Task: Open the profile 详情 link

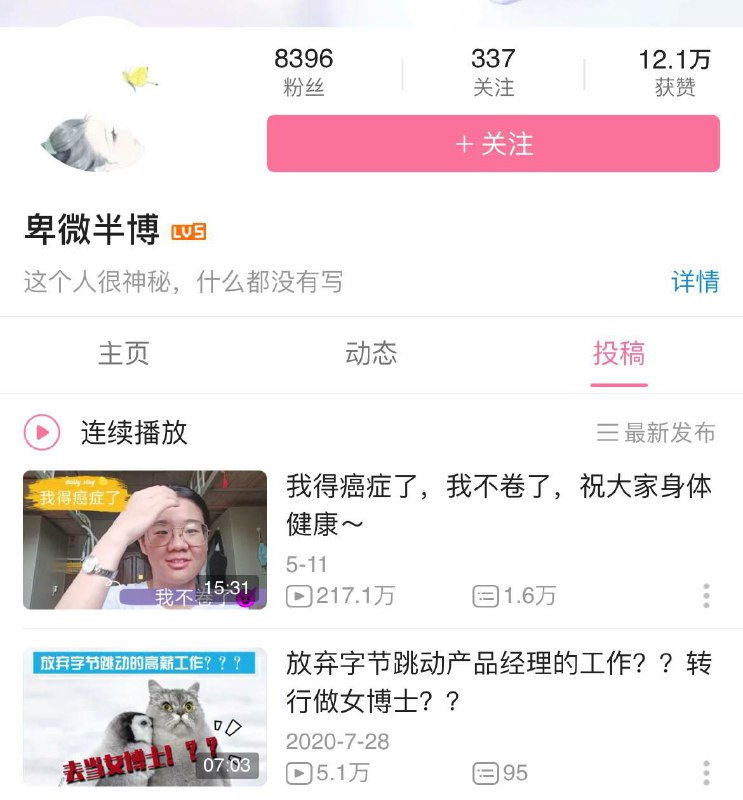Action: point(697,283)
